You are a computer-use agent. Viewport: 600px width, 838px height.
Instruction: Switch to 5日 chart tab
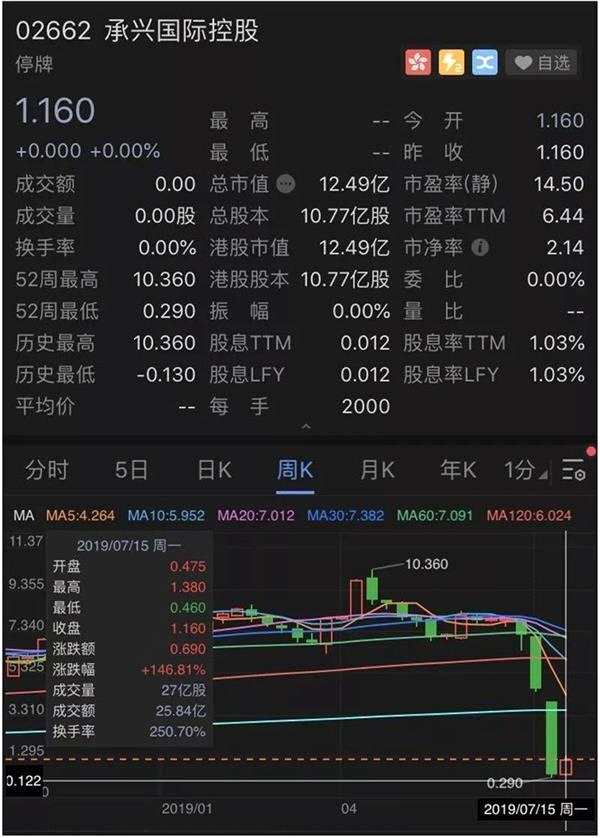(x=131, y=469)
